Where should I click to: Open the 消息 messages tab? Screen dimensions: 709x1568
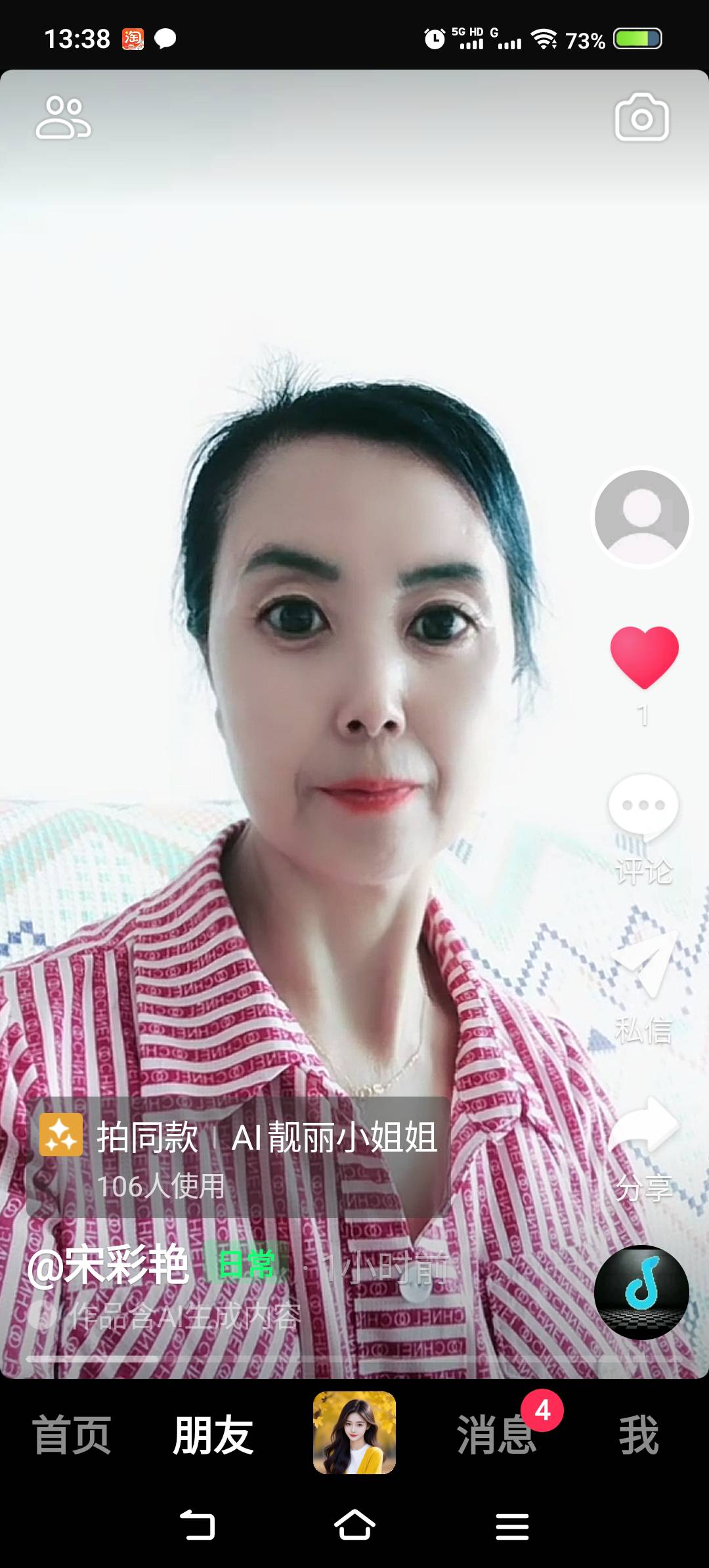coord(497,1434)
